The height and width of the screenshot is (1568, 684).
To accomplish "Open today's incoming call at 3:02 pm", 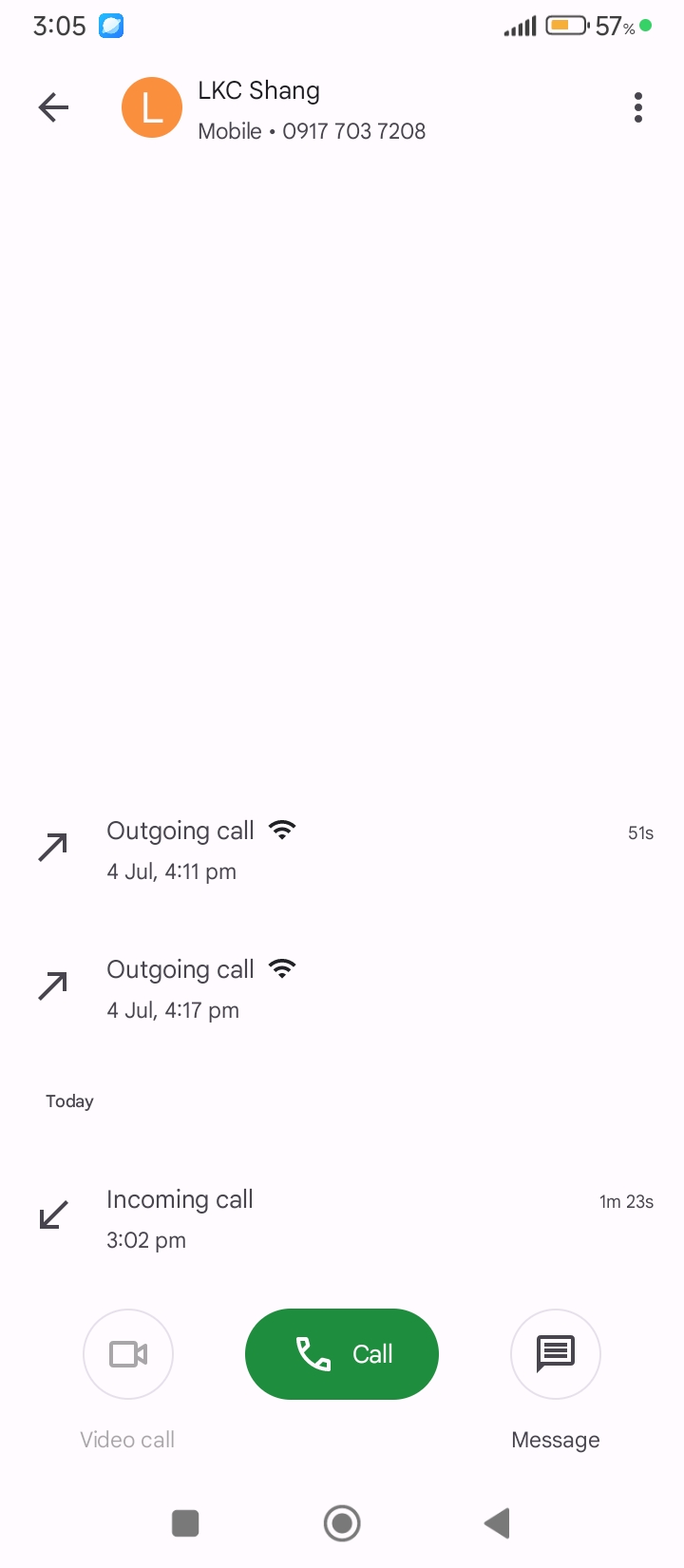I will [x=342, y=1218].
